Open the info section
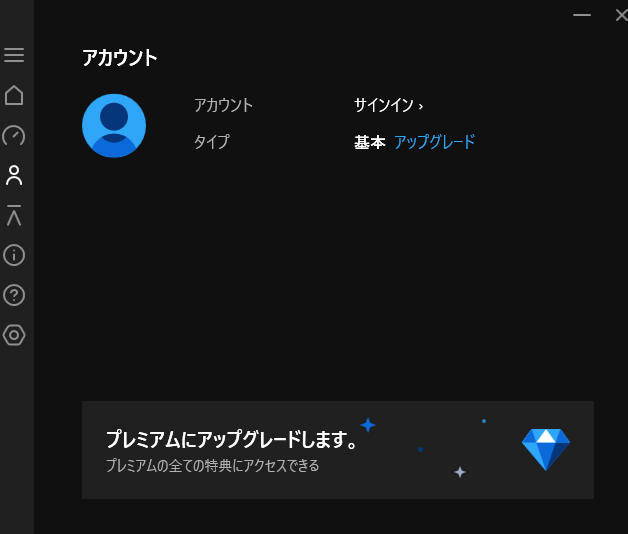The image size is (628, 534). coord(14,255)
